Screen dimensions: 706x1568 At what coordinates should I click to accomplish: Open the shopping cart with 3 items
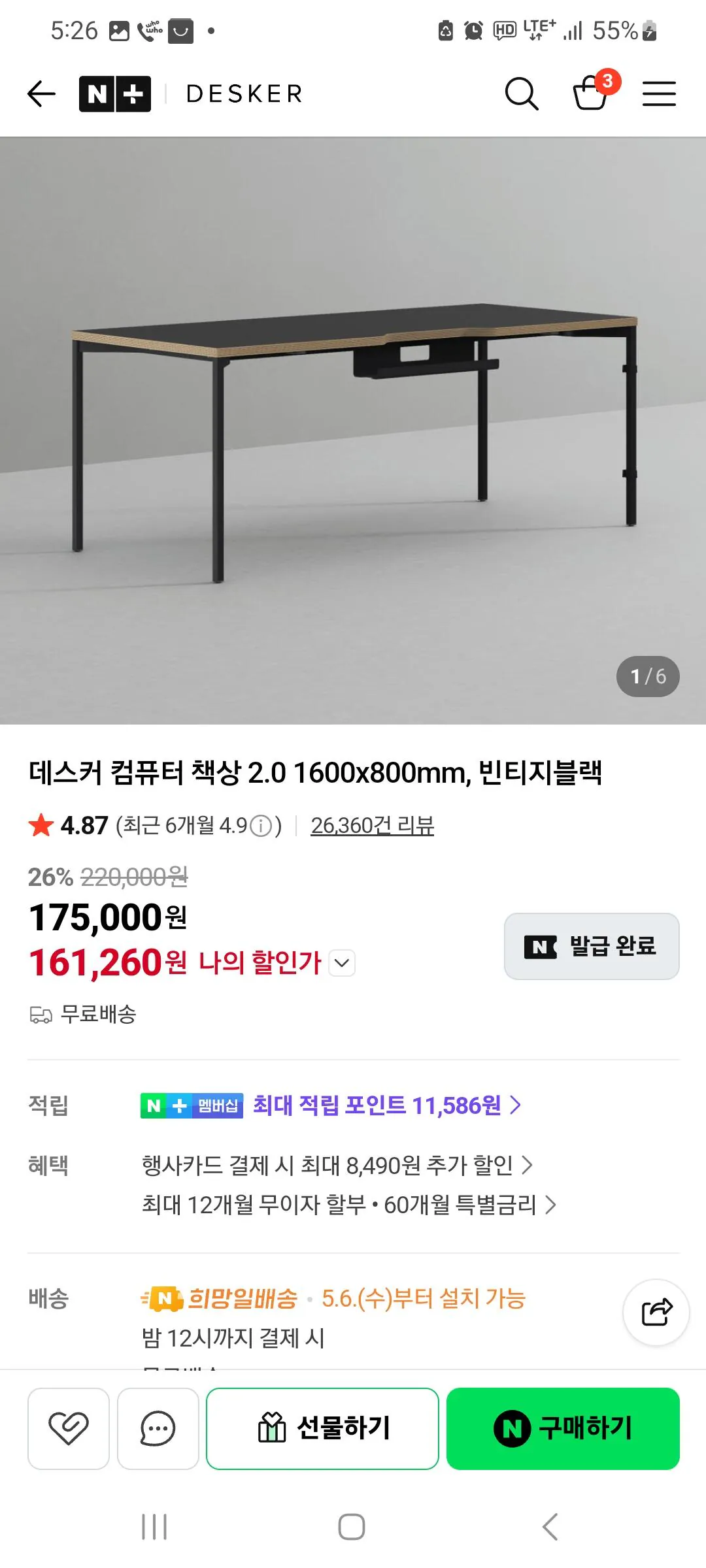(x=590, y=95)
